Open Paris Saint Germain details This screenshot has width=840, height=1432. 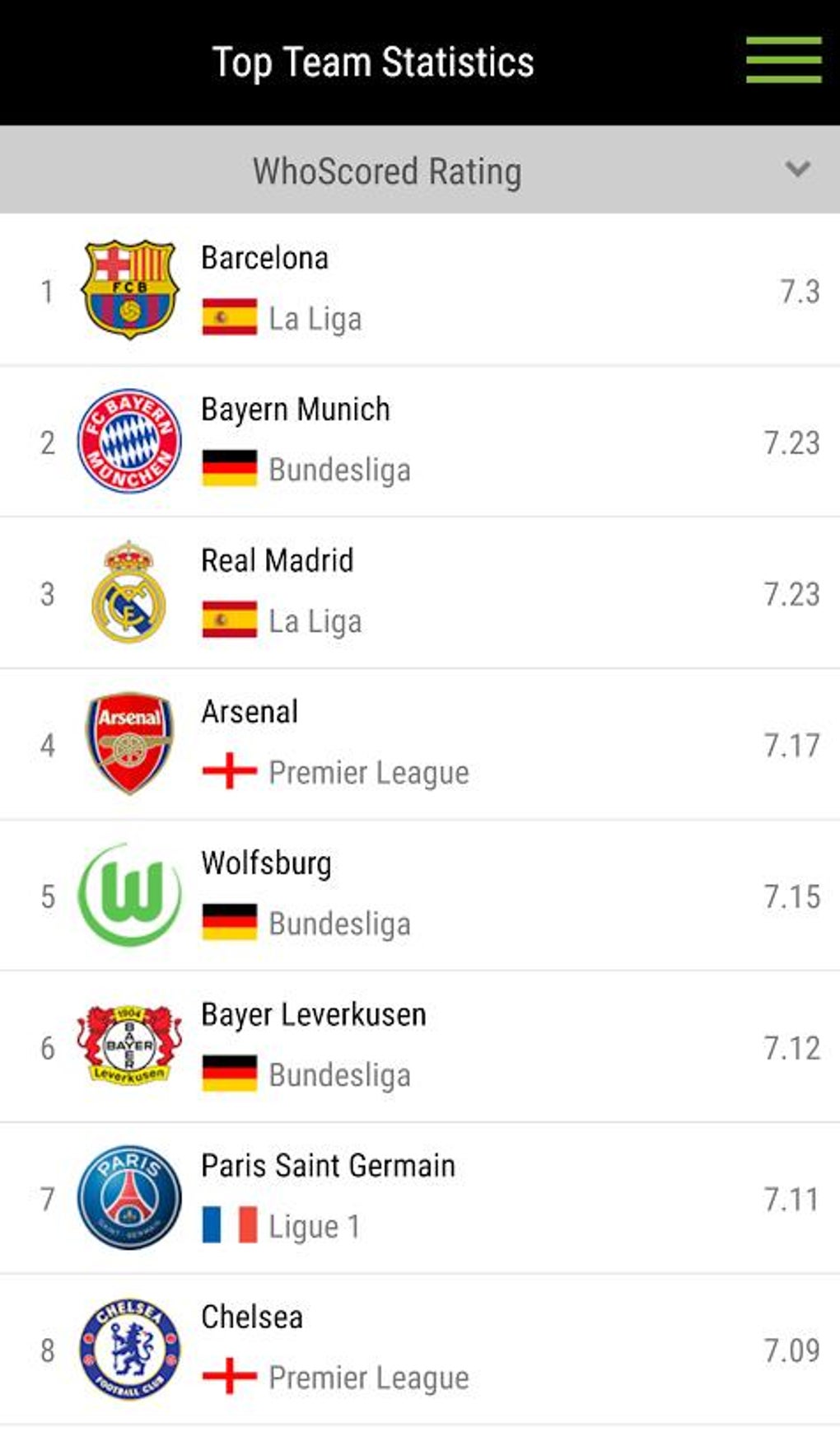pos(328,1167)
